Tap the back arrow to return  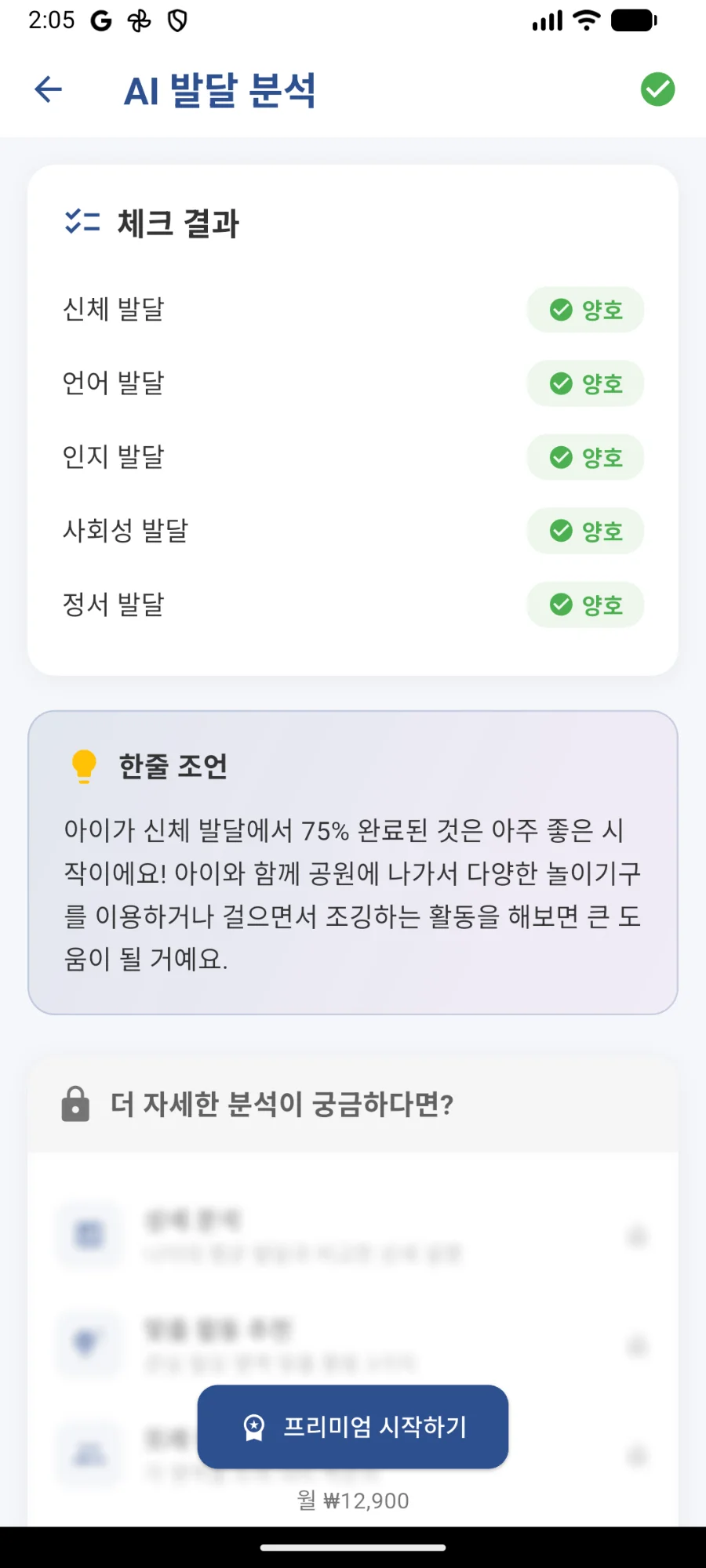(x=47, y=89)
